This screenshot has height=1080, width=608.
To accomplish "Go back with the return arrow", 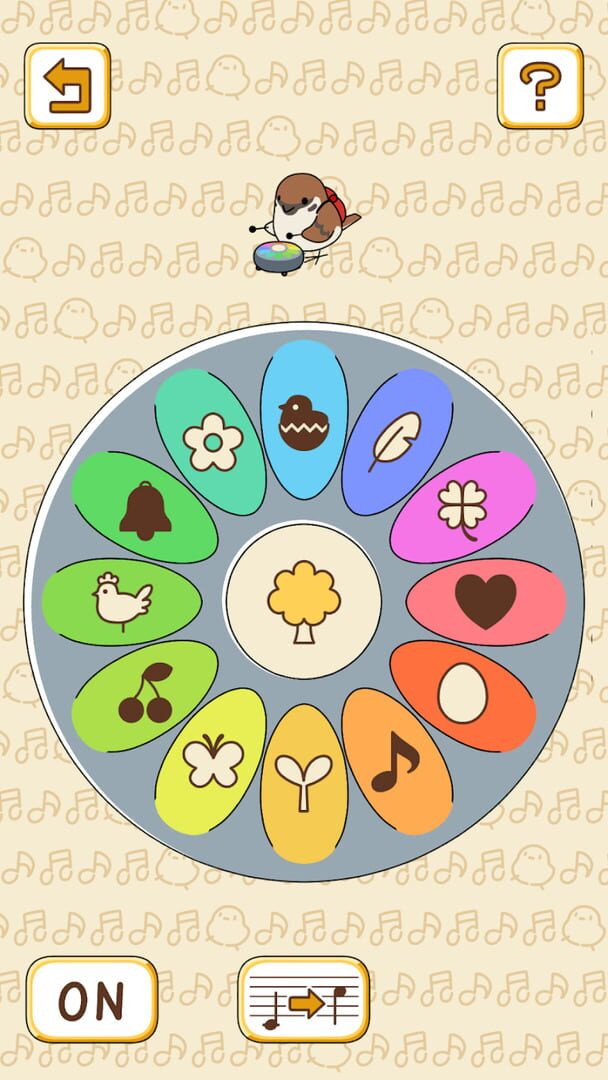I will click(x=67, y=86).
